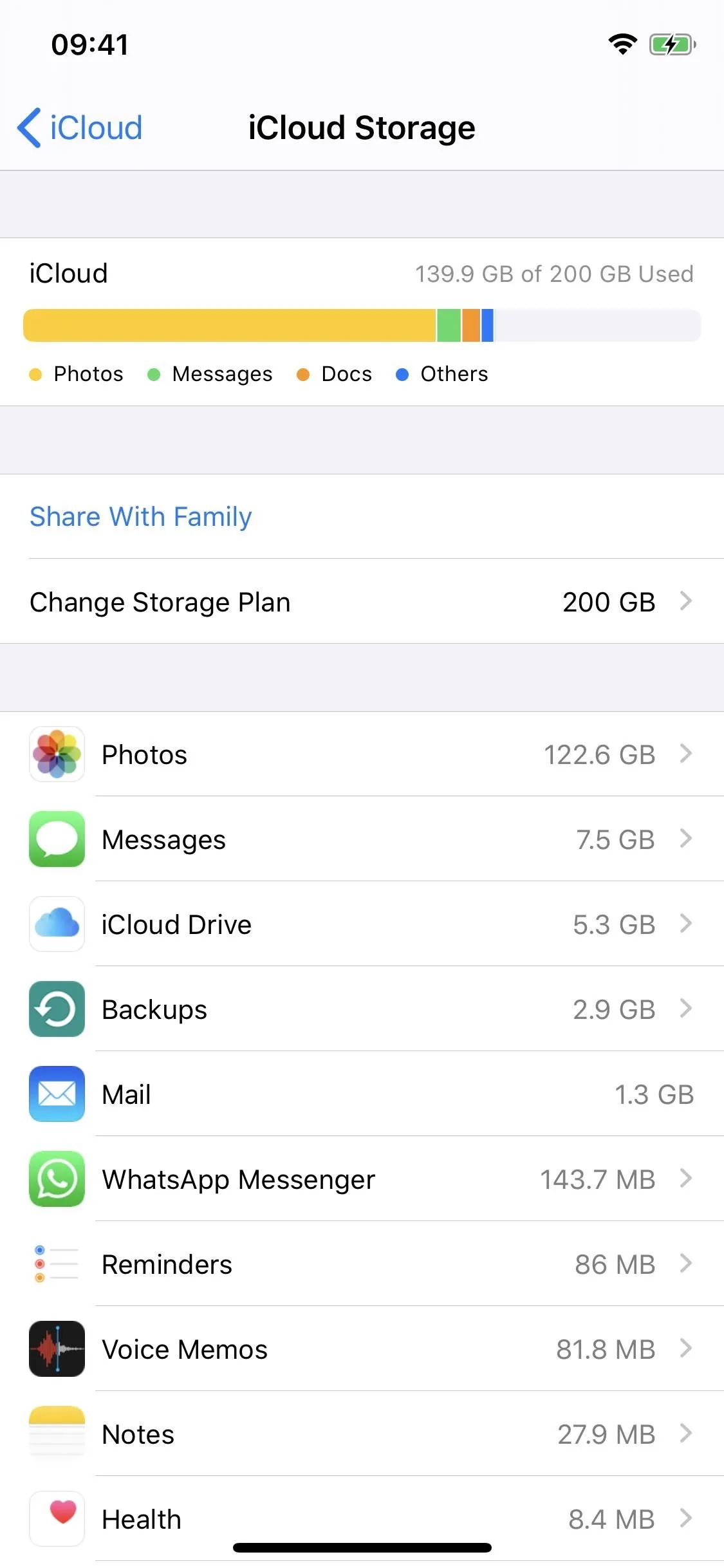Open Health storage details
The height and width of the screenshot is (1568, 724).
point(362,1518)
